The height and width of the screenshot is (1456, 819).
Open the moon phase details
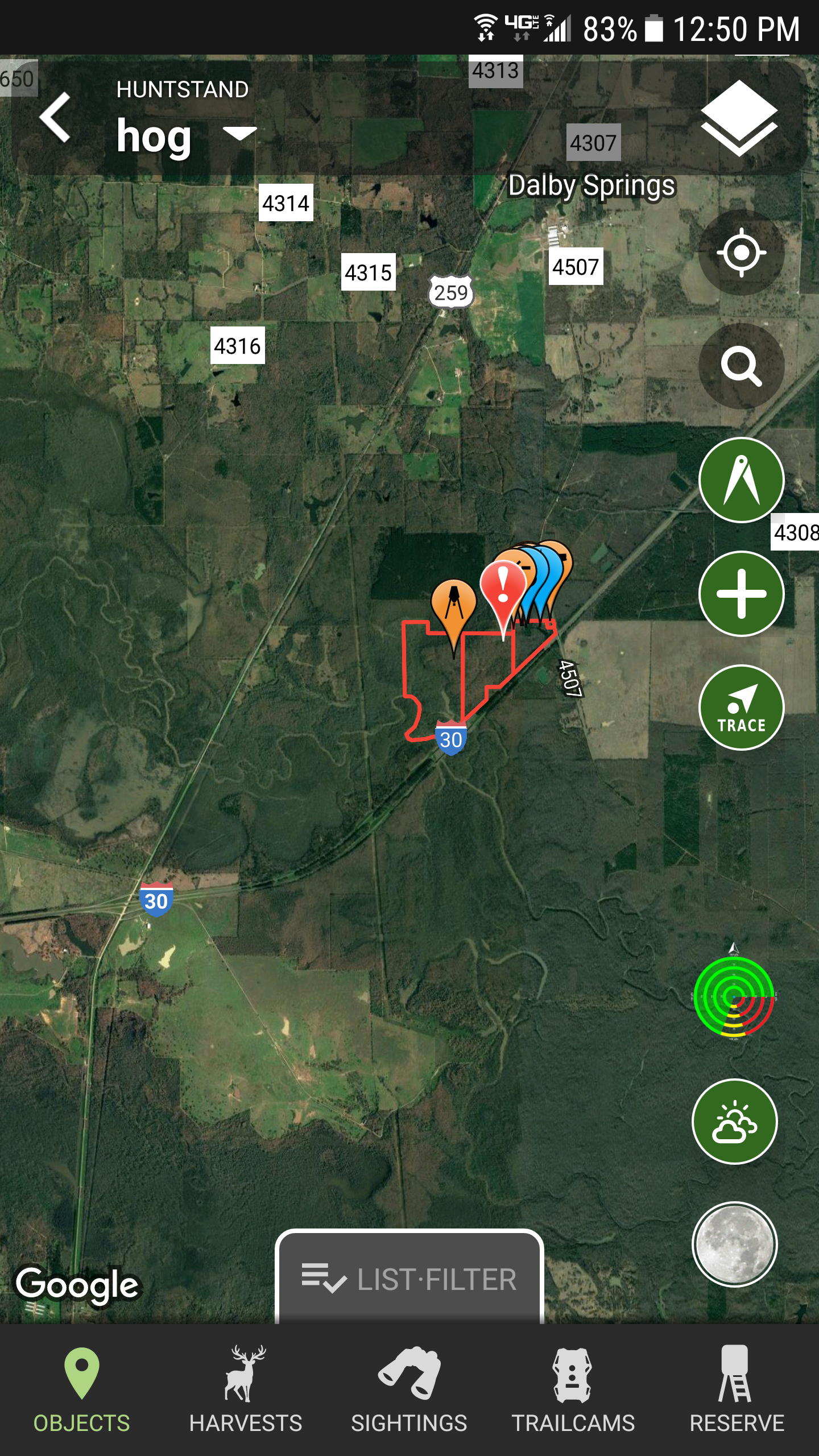(734, 1244)
